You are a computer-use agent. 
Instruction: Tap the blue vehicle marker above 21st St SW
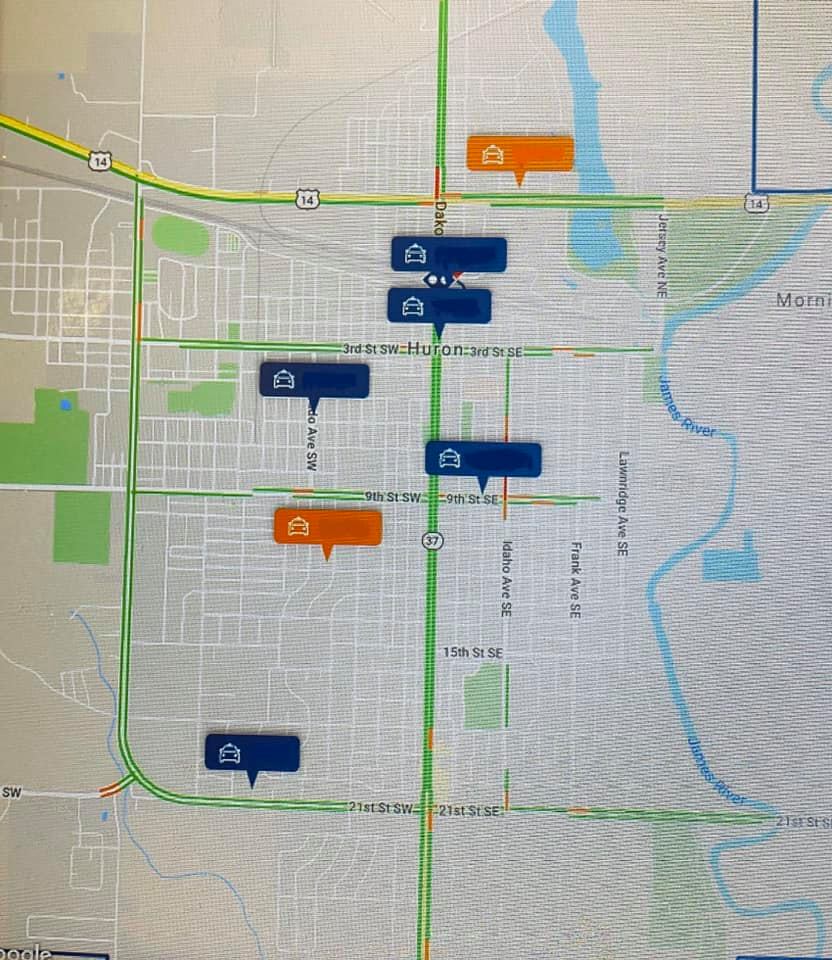(252, 753)
